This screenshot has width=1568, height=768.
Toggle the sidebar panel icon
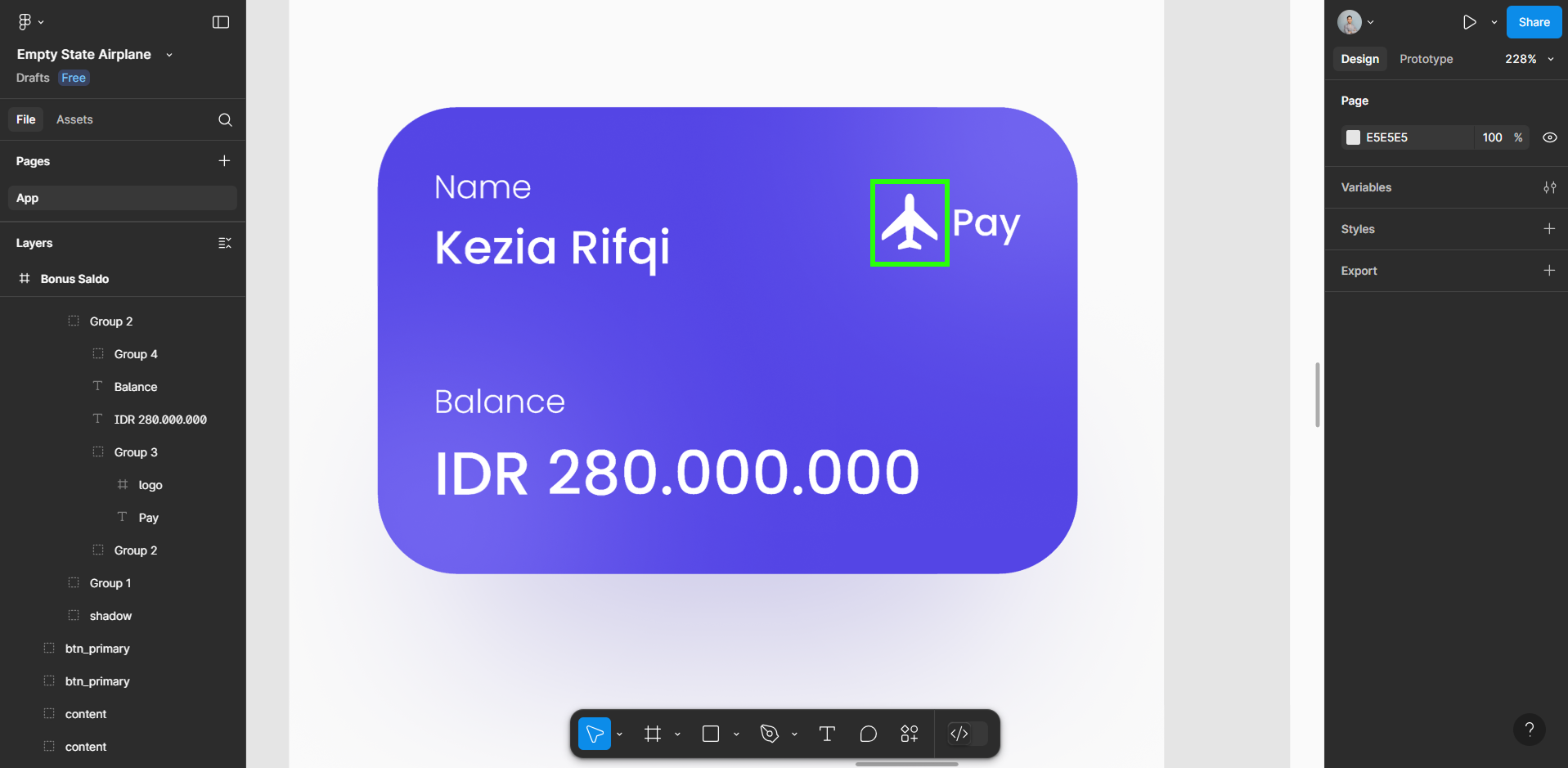pos(221,22)
